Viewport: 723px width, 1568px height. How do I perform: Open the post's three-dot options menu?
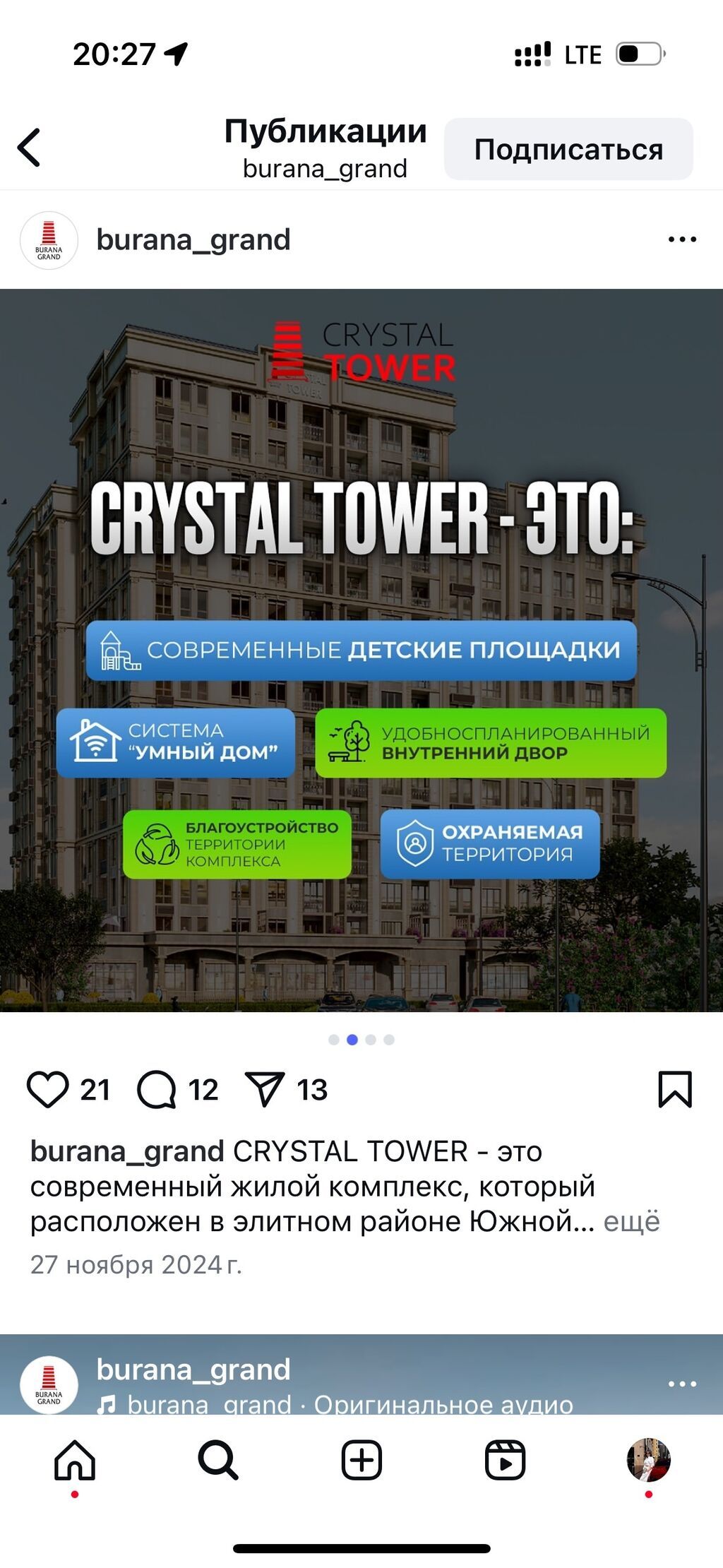(x=681, y=240)
